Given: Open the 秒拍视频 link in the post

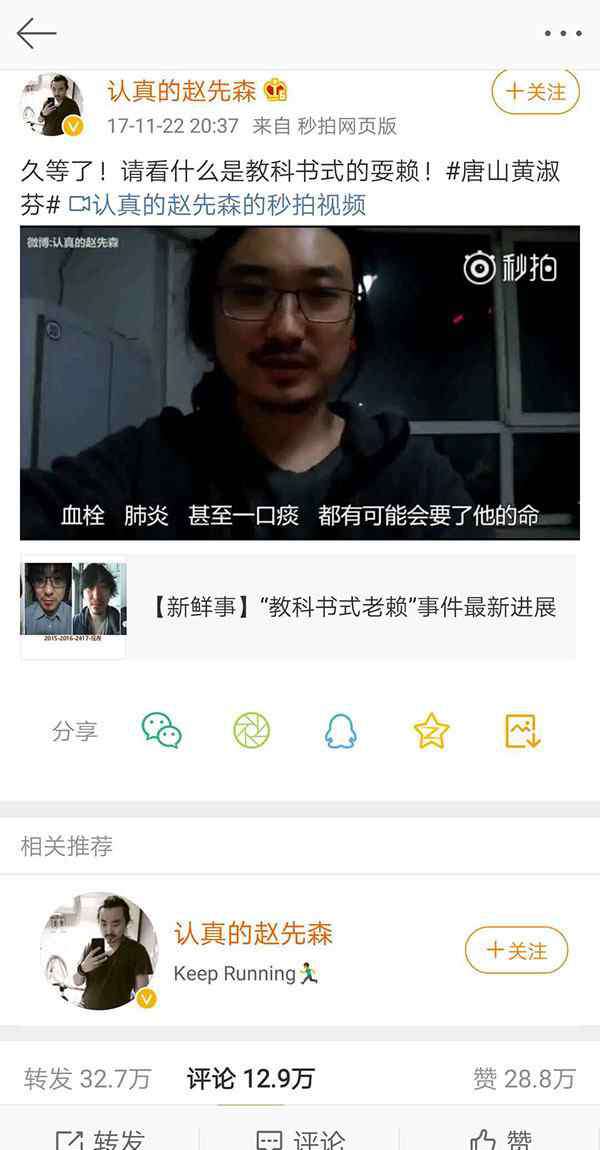Looking at the screenshot, I should [217, 205].
